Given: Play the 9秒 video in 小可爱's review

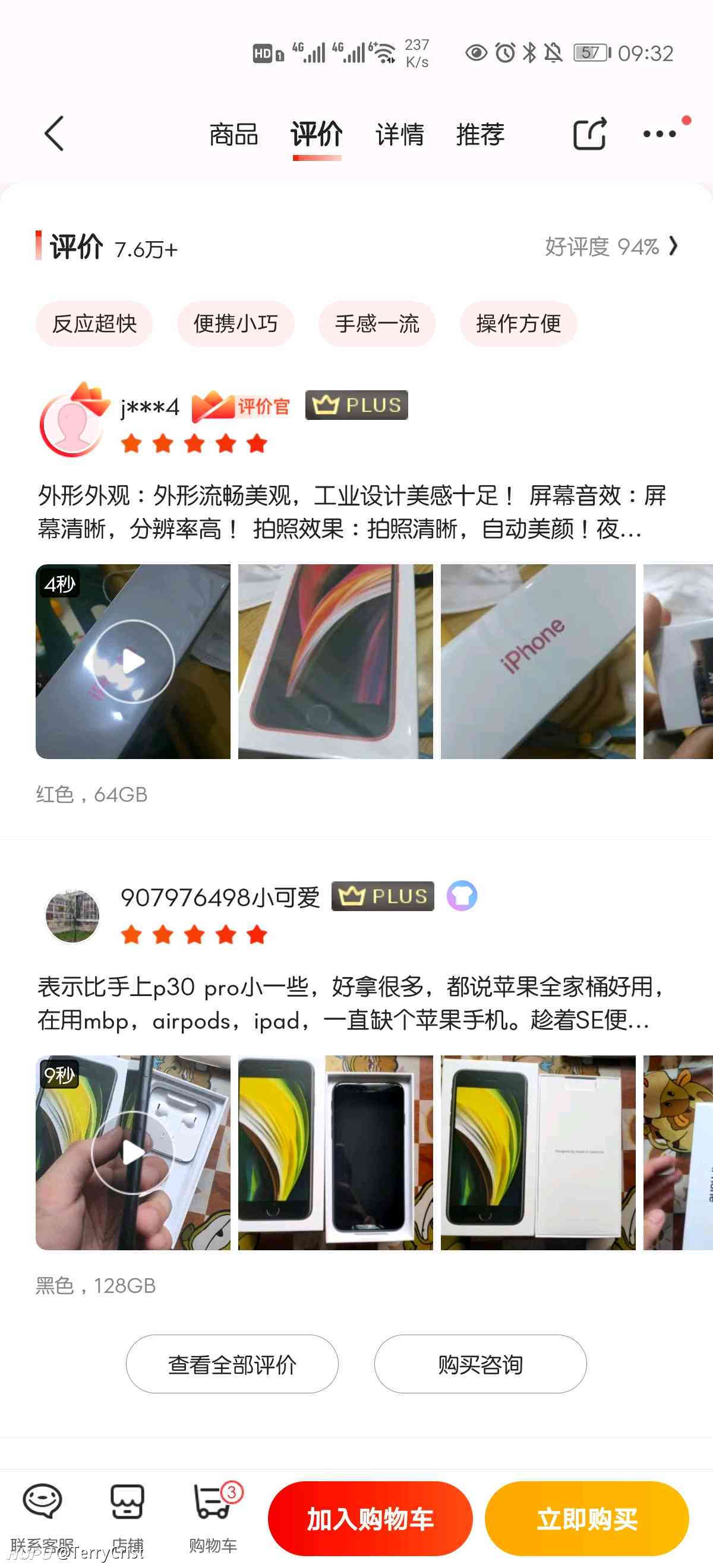Looking at the screenshot, I should point(132,1152).
